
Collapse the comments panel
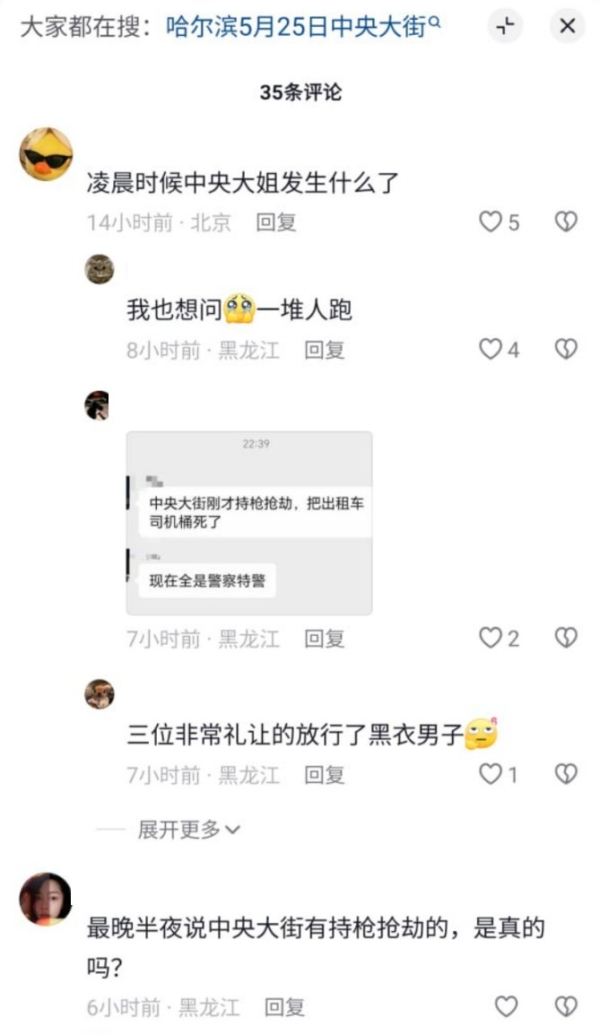506,27
